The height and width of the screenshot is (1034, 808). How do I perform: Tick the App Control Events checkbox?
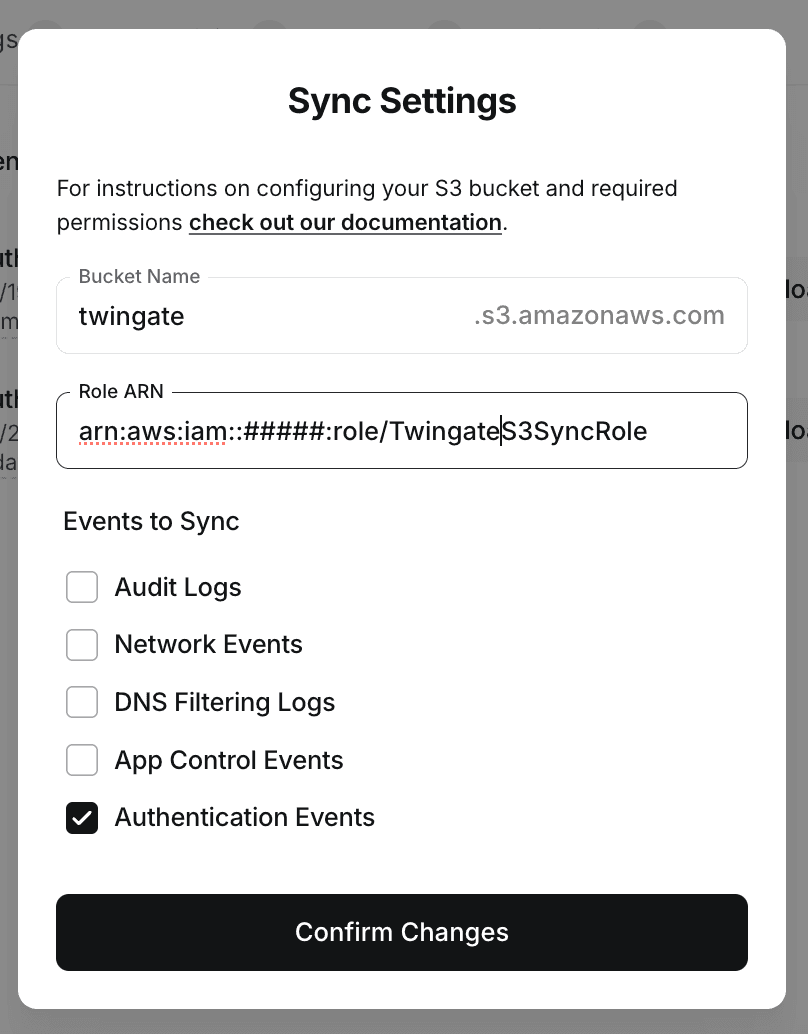pyautogui.click(x=82, y=760)
